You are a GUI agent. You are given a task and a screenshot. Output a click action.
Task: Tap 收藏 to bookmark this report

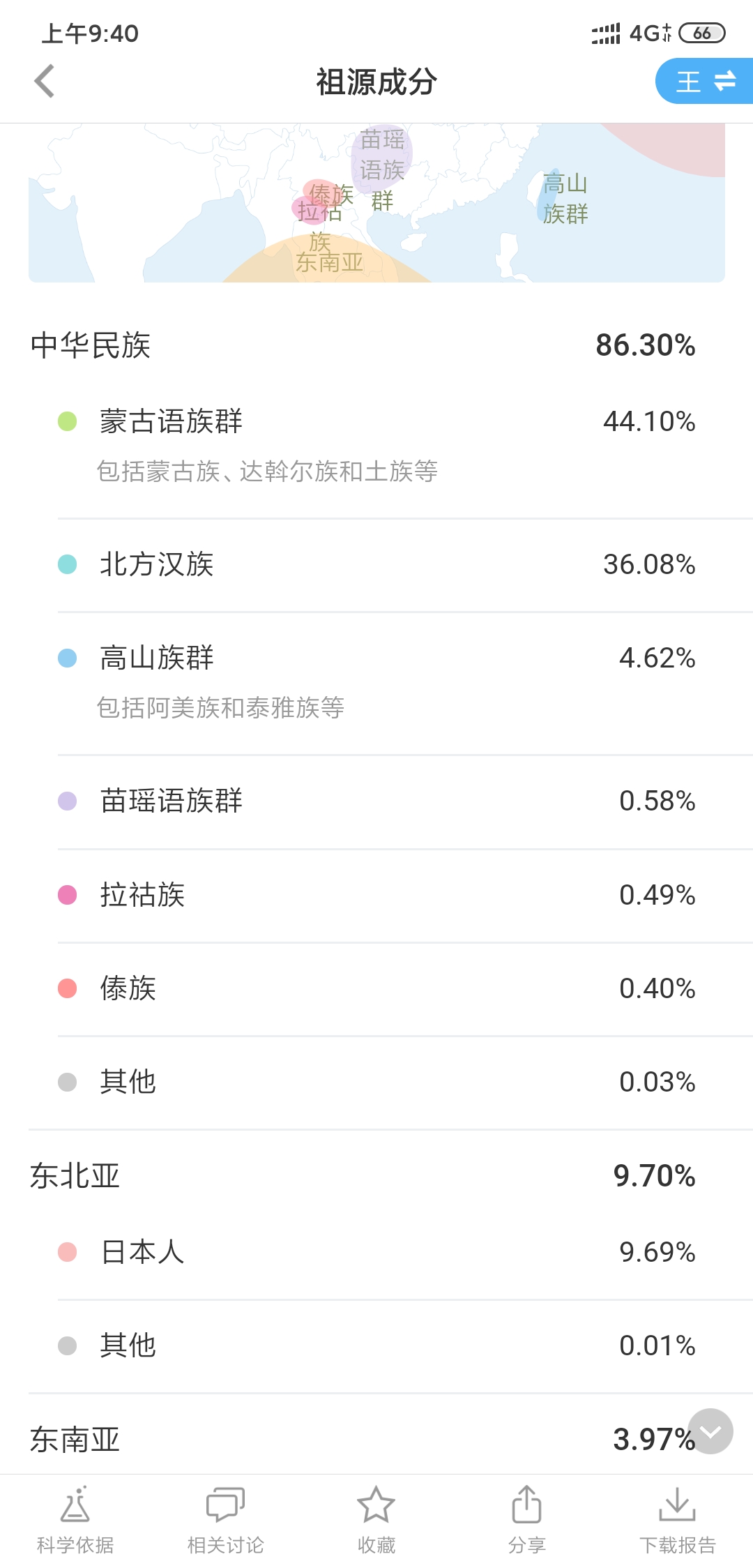click(x=376, y=1521)
